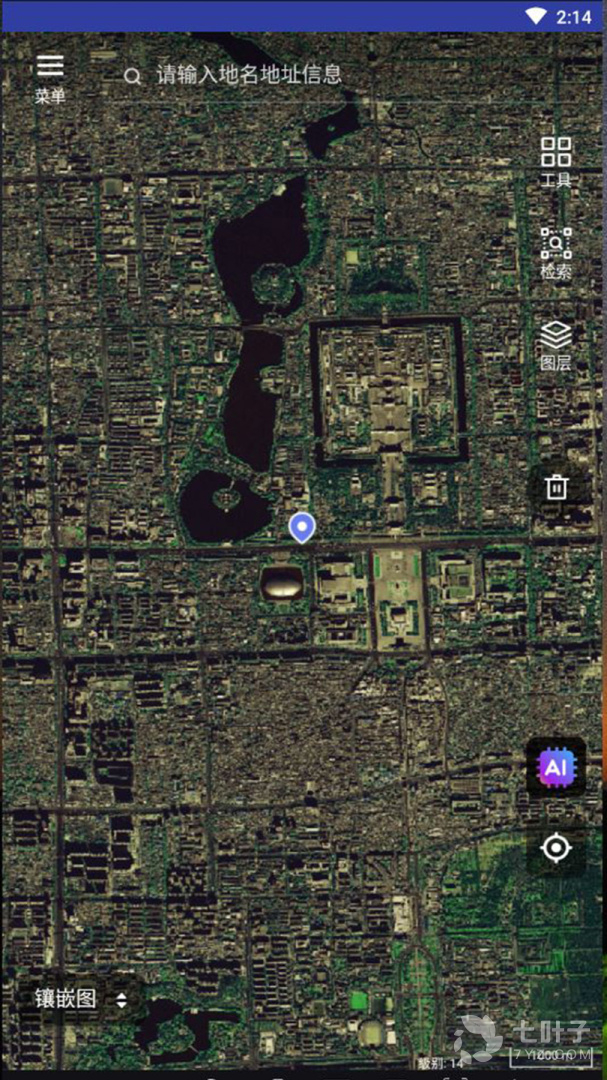Open the 菜单 drawer menu
The image size is (607, 1080).
[50, 76]
